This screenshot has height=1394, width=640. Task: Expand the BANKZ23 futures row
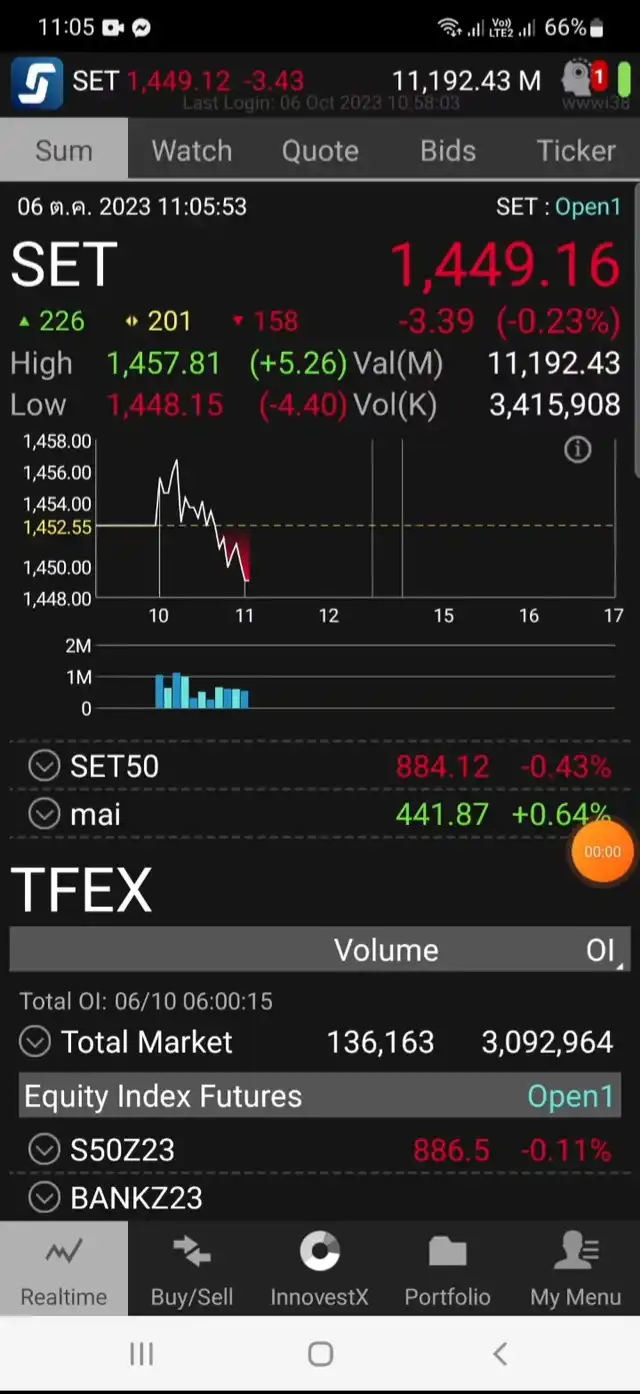click(44, 1197)
